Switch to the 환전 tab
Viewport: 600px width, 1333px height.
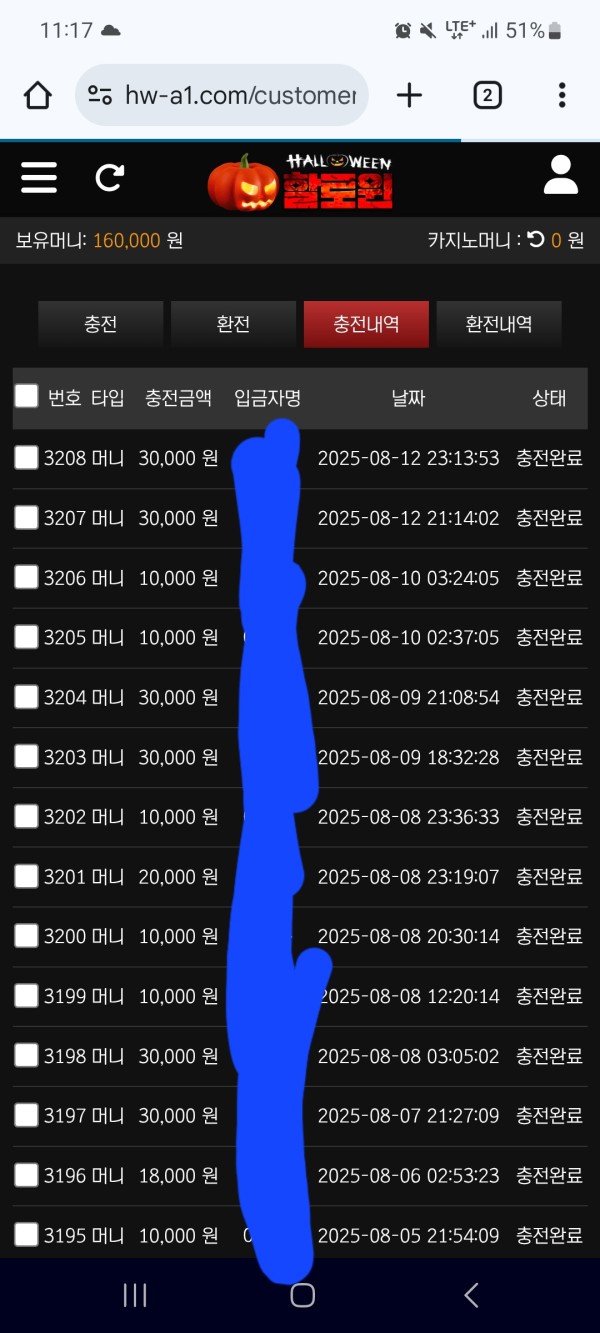233,324
